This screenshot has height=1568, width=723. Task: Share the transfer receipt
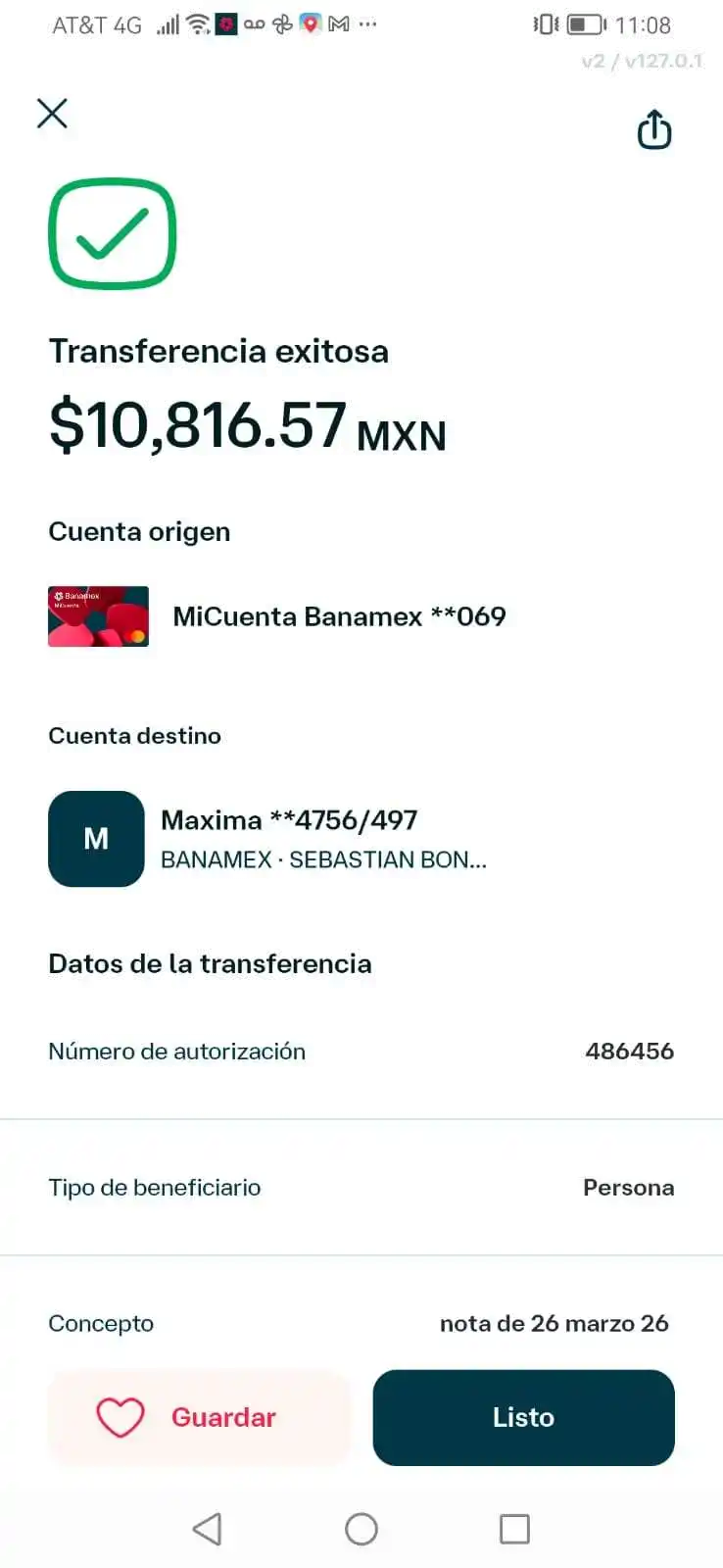(x=653, y=130)
